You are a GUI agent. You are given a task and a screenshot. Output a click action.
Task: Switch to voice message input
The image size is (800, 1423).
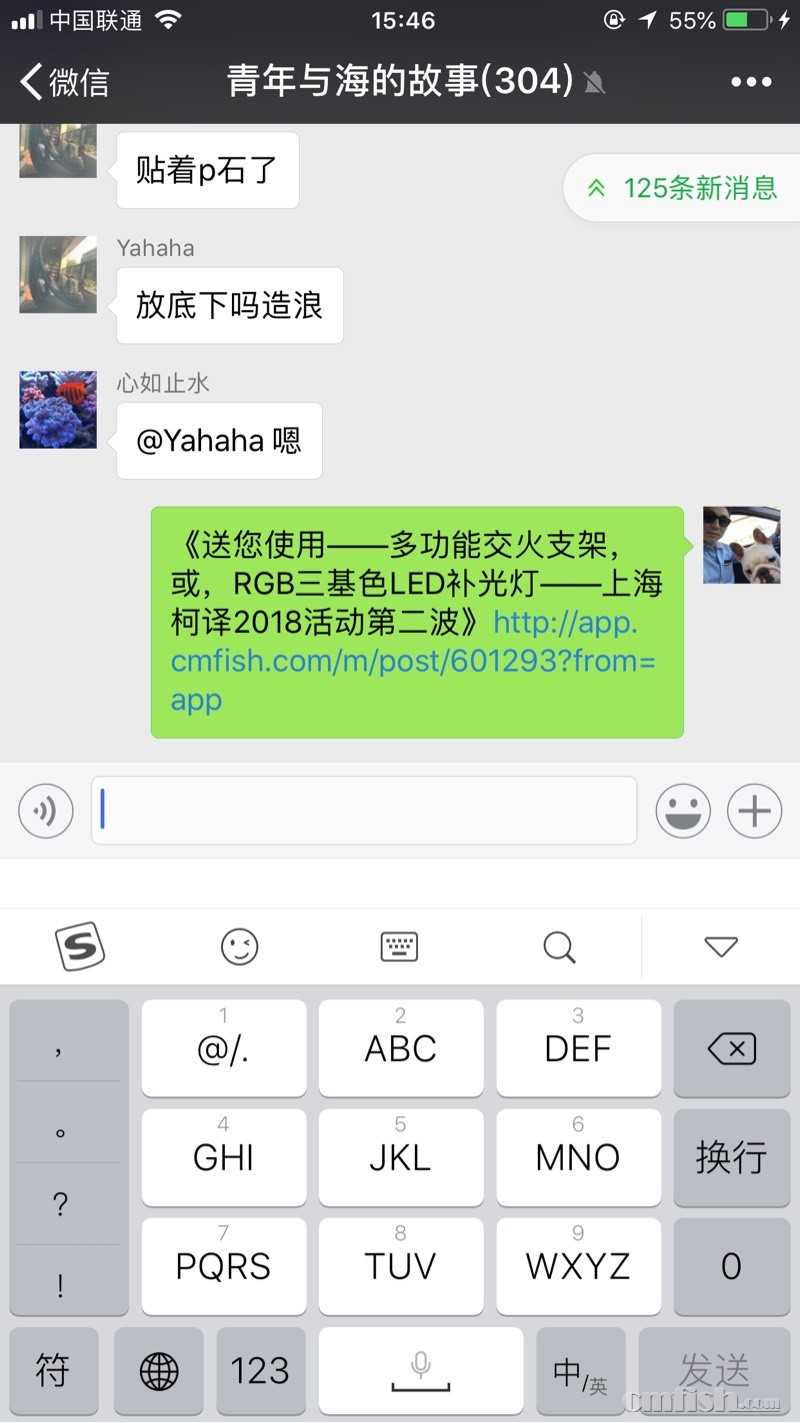point(46,810)
